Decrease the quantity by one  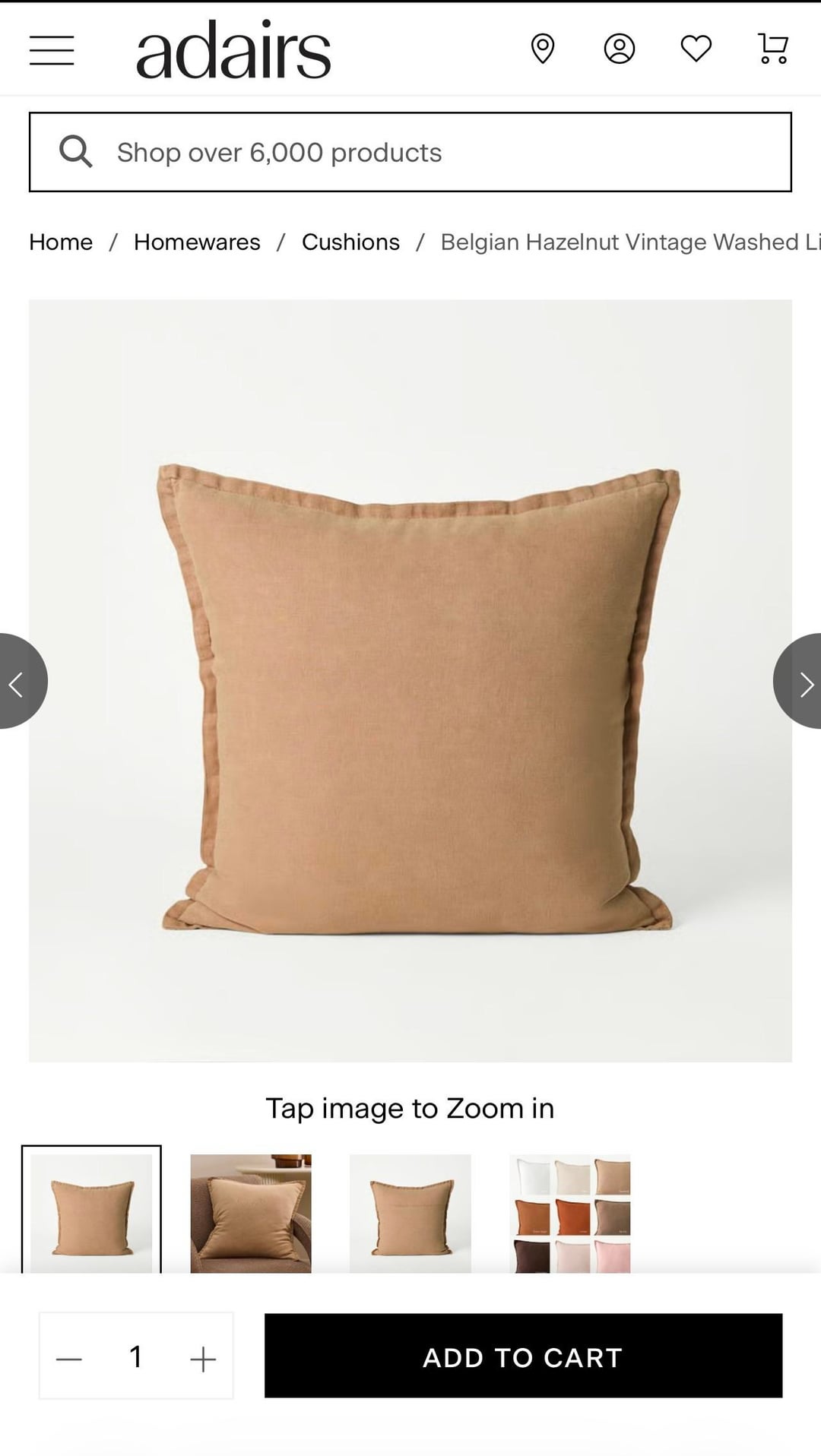click(69, 1358)
